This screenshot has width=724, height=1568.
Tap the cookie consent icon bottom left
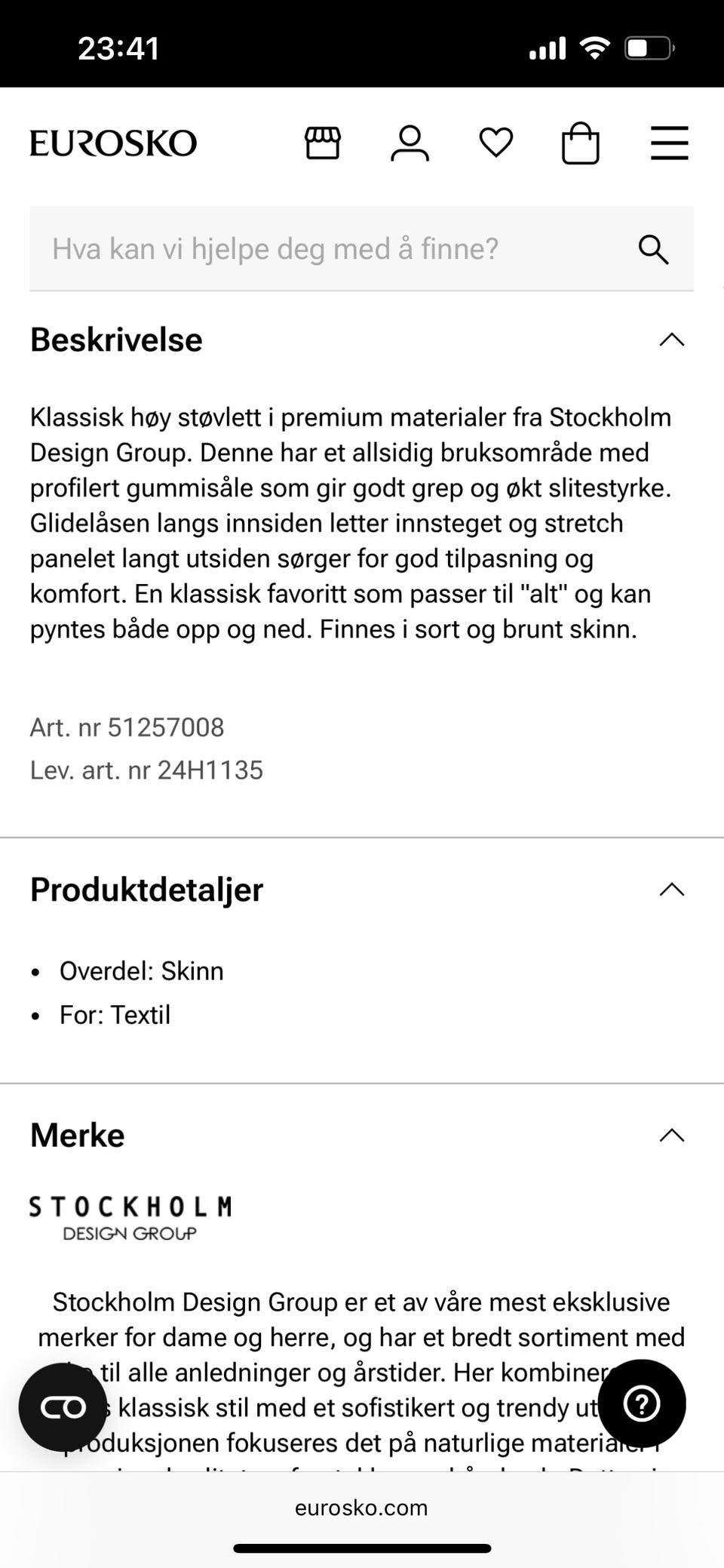click(64, 1404)
